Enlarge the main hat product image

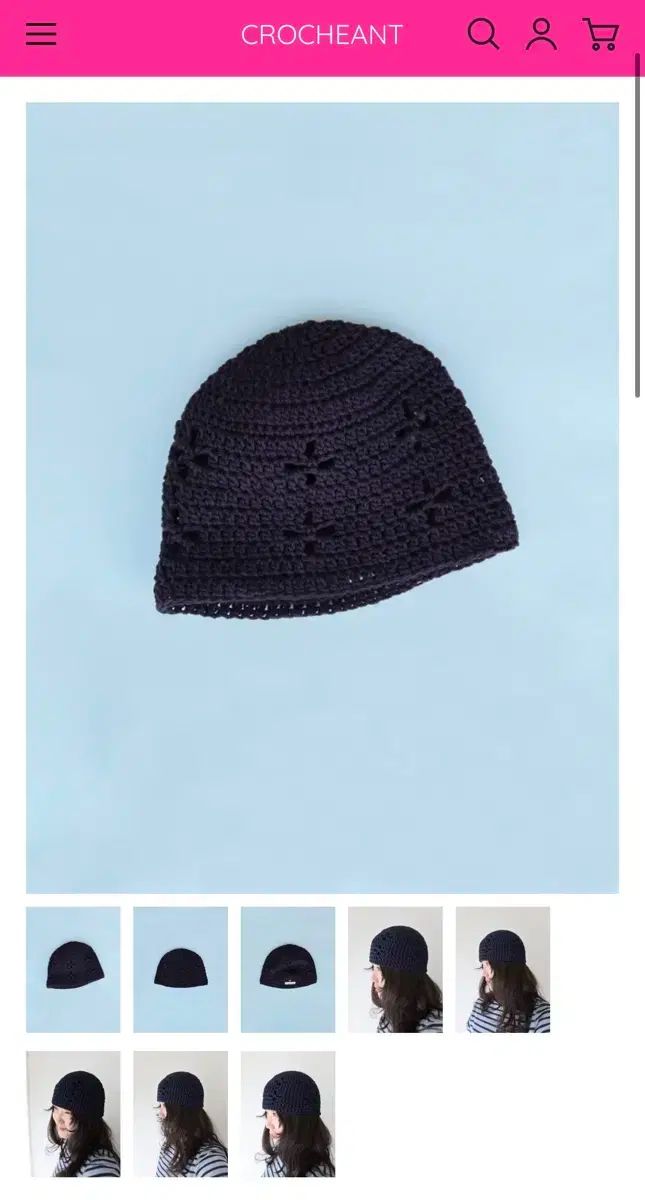click(322, 497)
